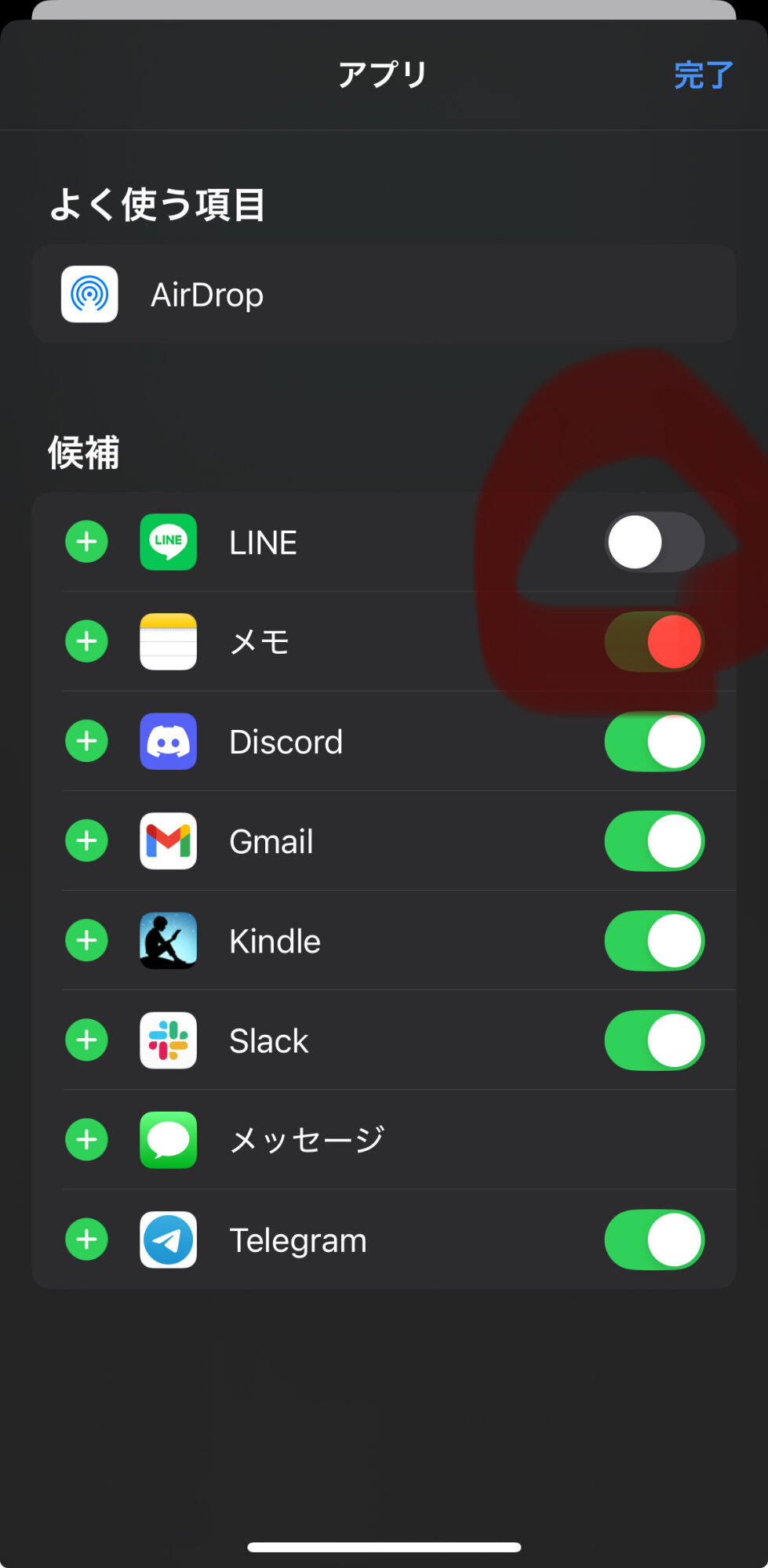Add Kindle to favorites with plus icon

(86, 940)
